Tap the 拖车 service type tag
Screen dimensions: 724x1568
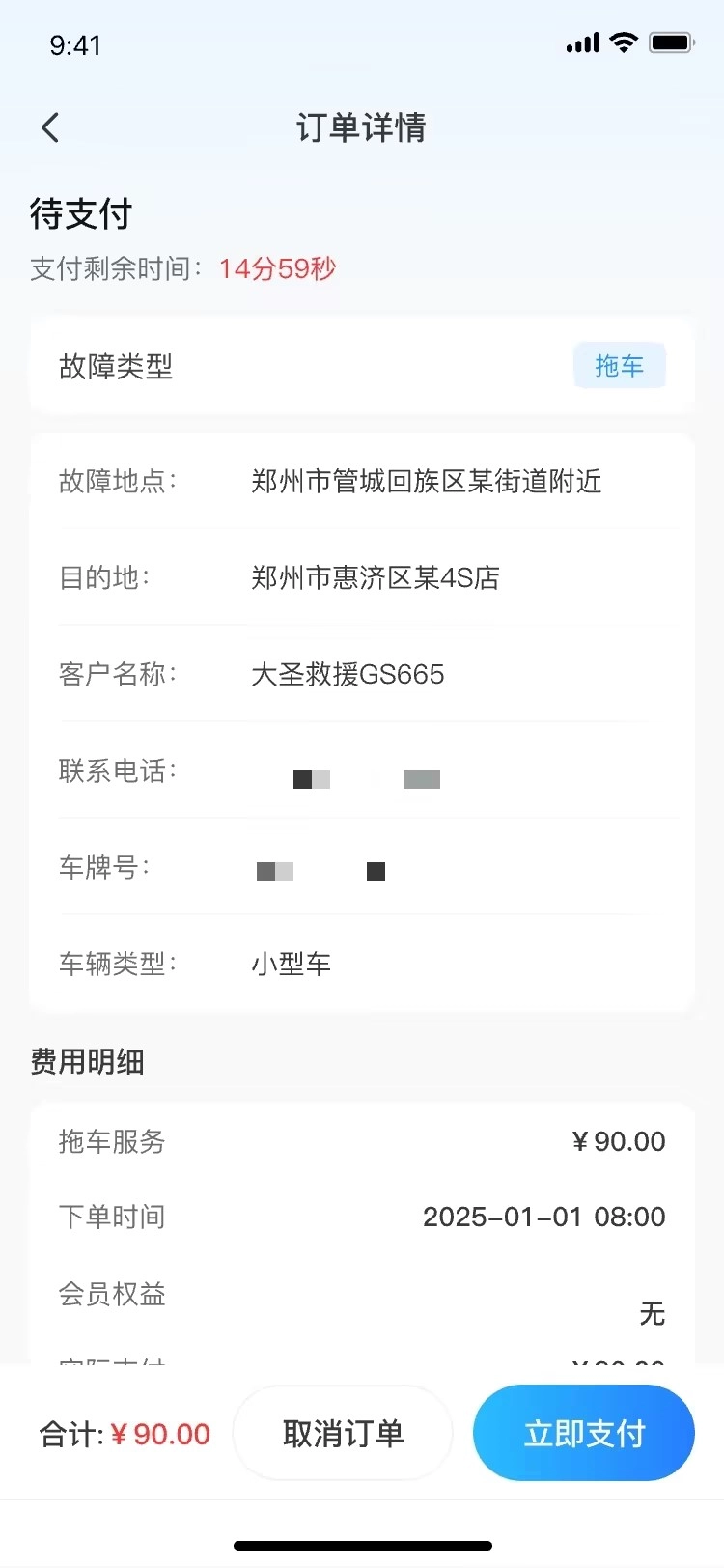pos(619,365)
